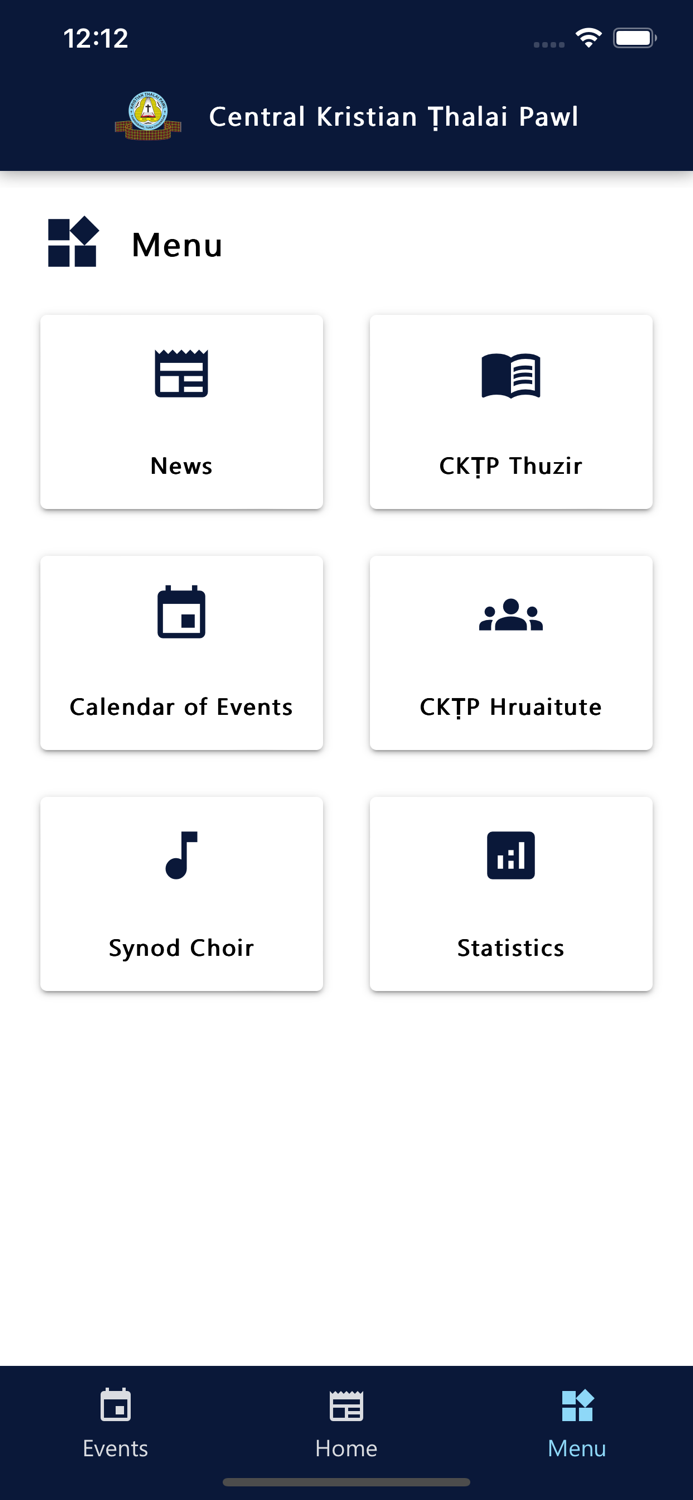693x1500 pixels.
Task: Tap the Menu tab in bottom bar
Action: tap(577, 1423)
